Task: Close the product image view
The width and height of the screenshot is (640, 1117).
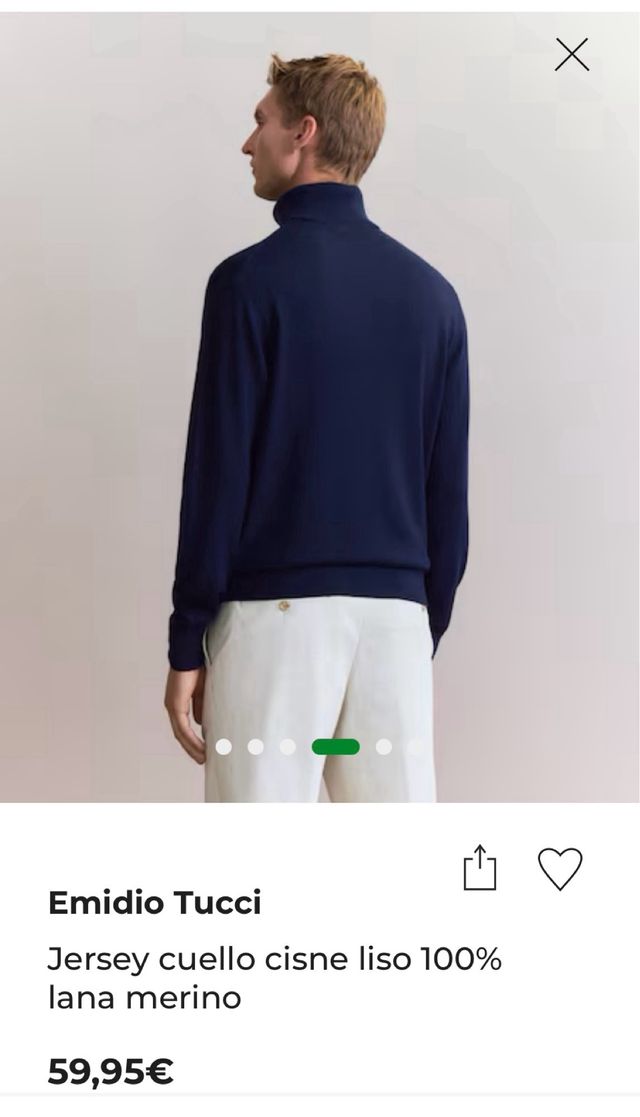Action: point(572,53)
